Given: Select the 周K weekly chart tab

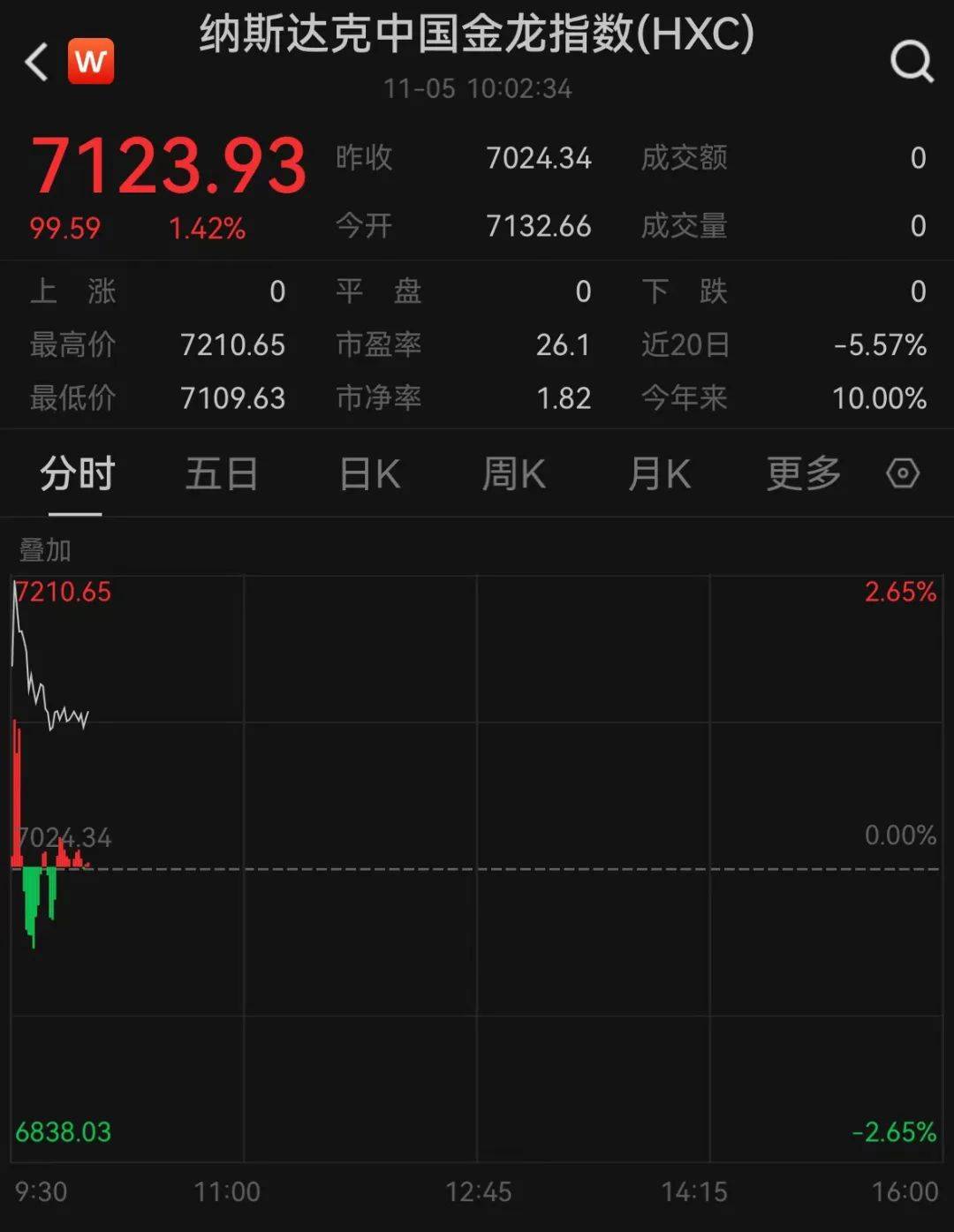Looking at the screenshot, I should (514, 474).
